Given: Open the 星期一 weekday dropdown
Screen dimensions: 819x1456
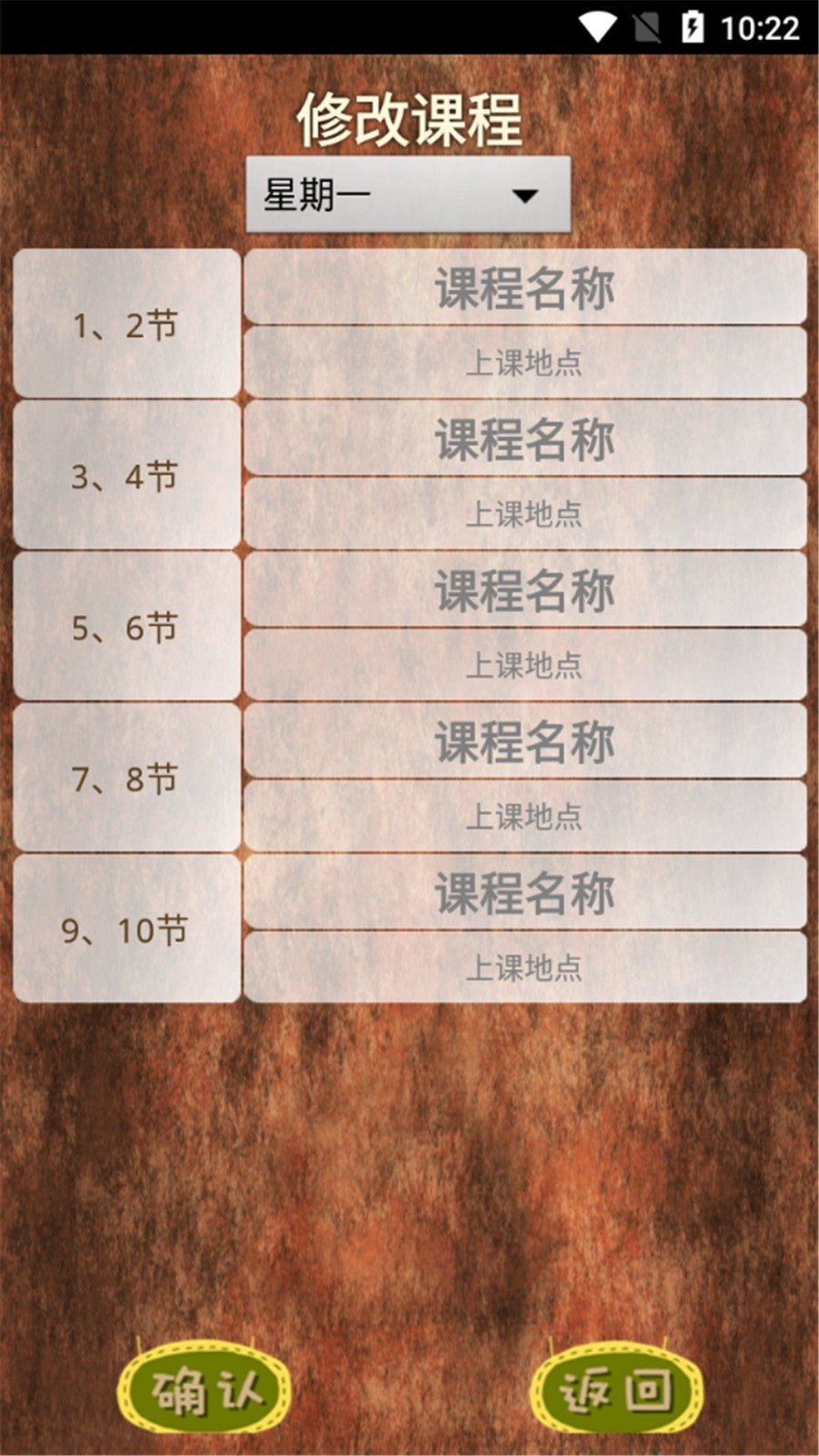Looking at the screenshot, I should pyautogui.click(x=408, y=195).
